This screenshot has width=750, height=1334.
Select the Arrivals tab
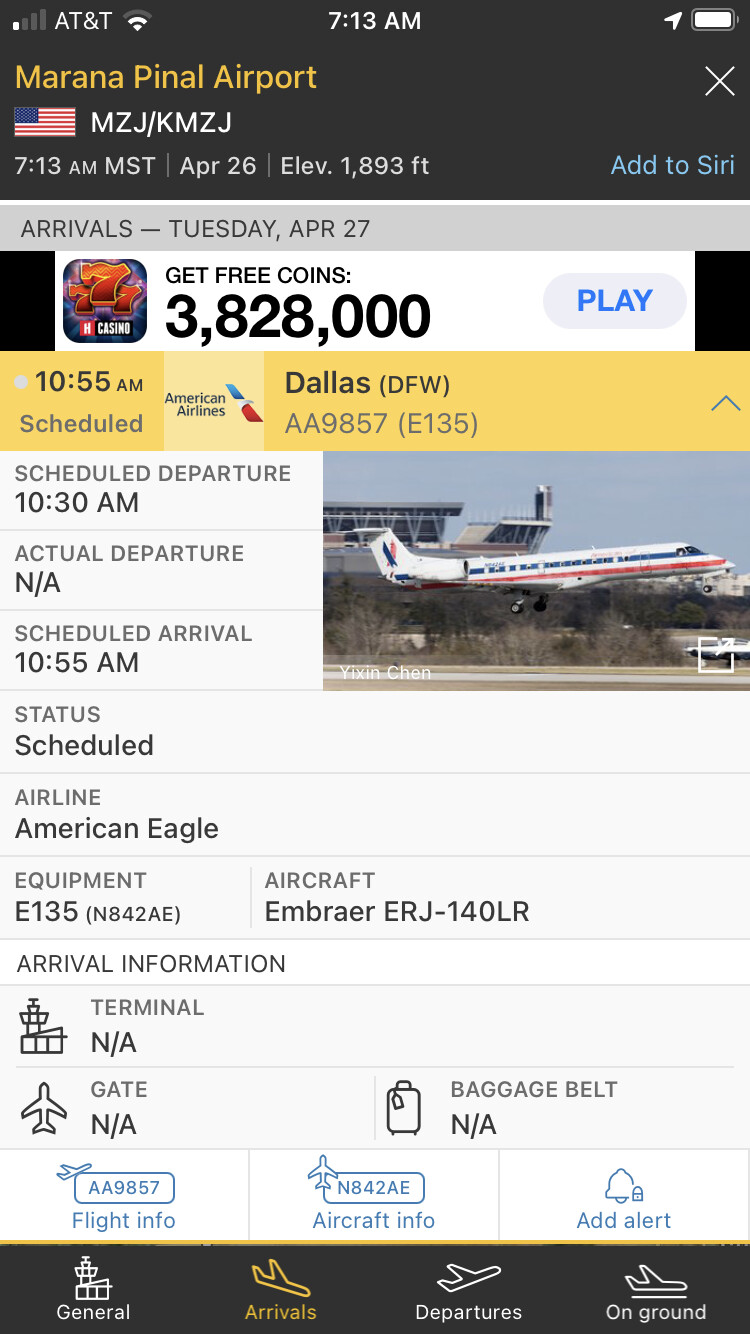tap(280, 1290)
